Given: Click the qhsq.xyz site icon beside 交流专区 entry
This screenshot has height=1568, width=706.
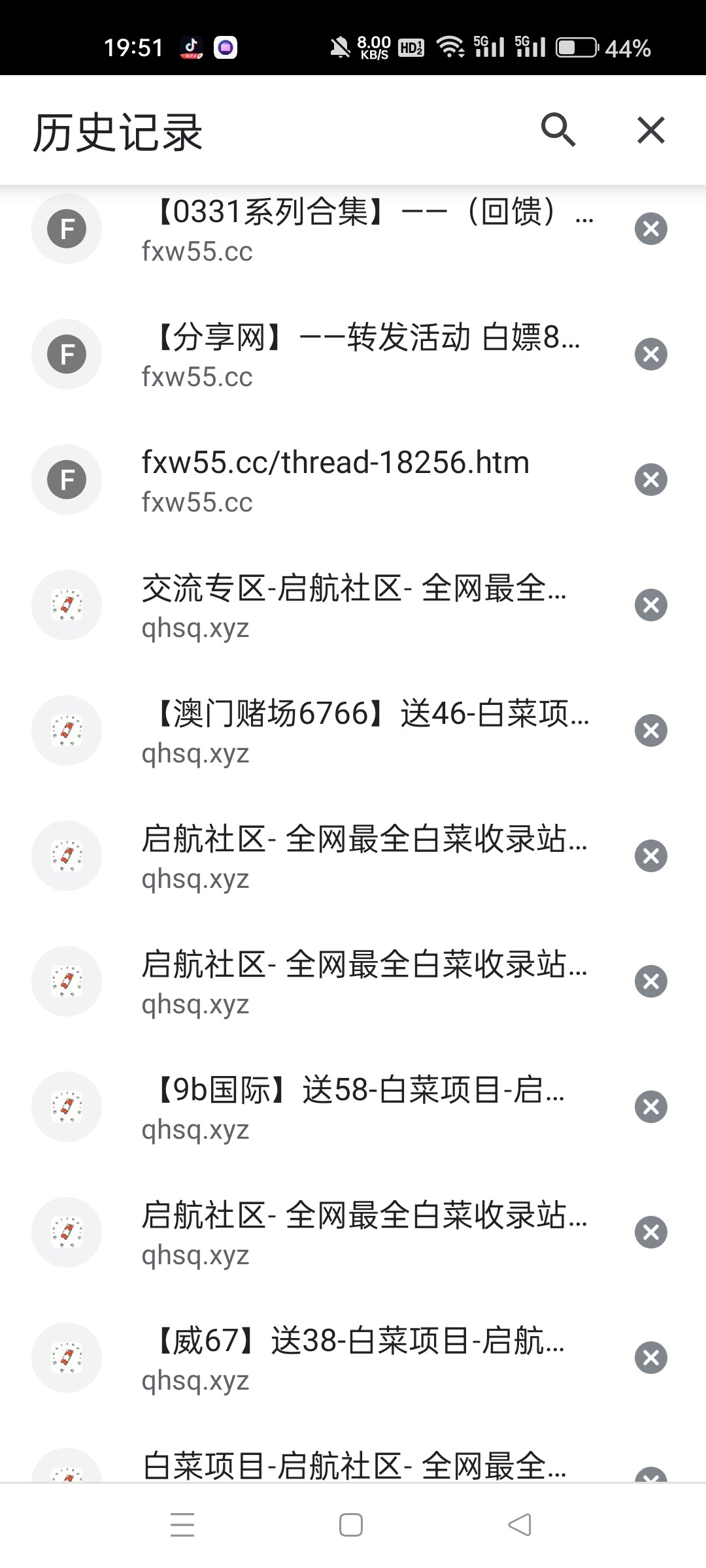Looking at the screenshot, I should [x=66, y=605].
